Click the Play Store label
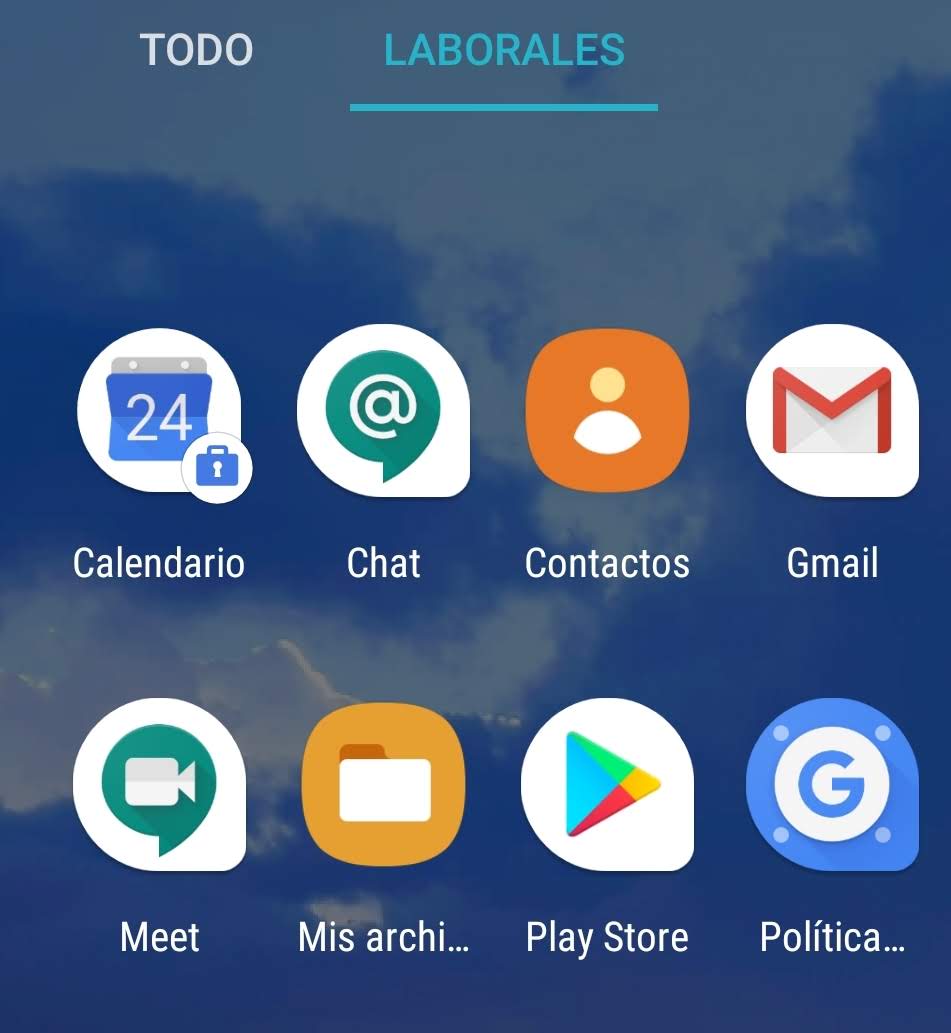 click(x=607, y=938)
